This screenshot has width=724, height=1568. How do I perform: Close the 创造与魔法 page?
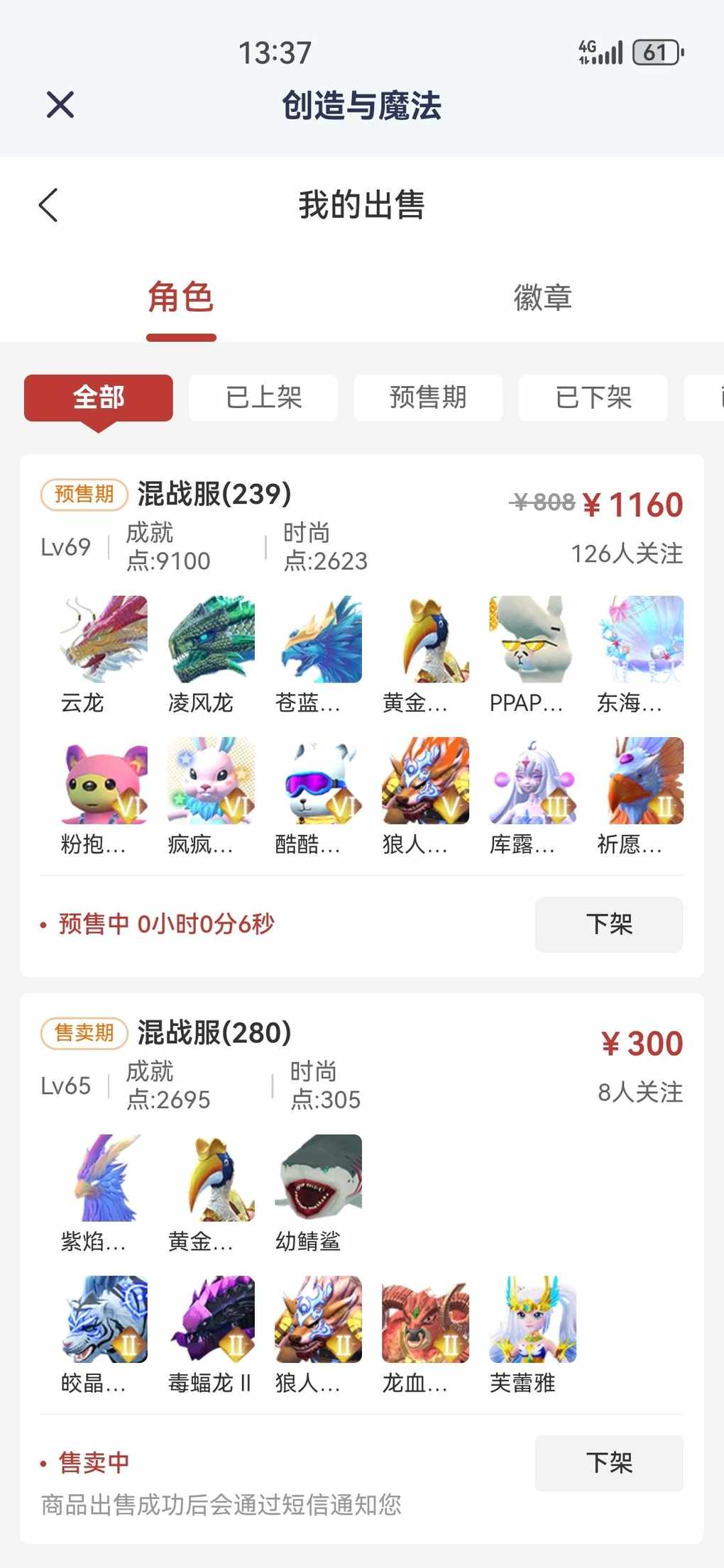coord(60,105)
